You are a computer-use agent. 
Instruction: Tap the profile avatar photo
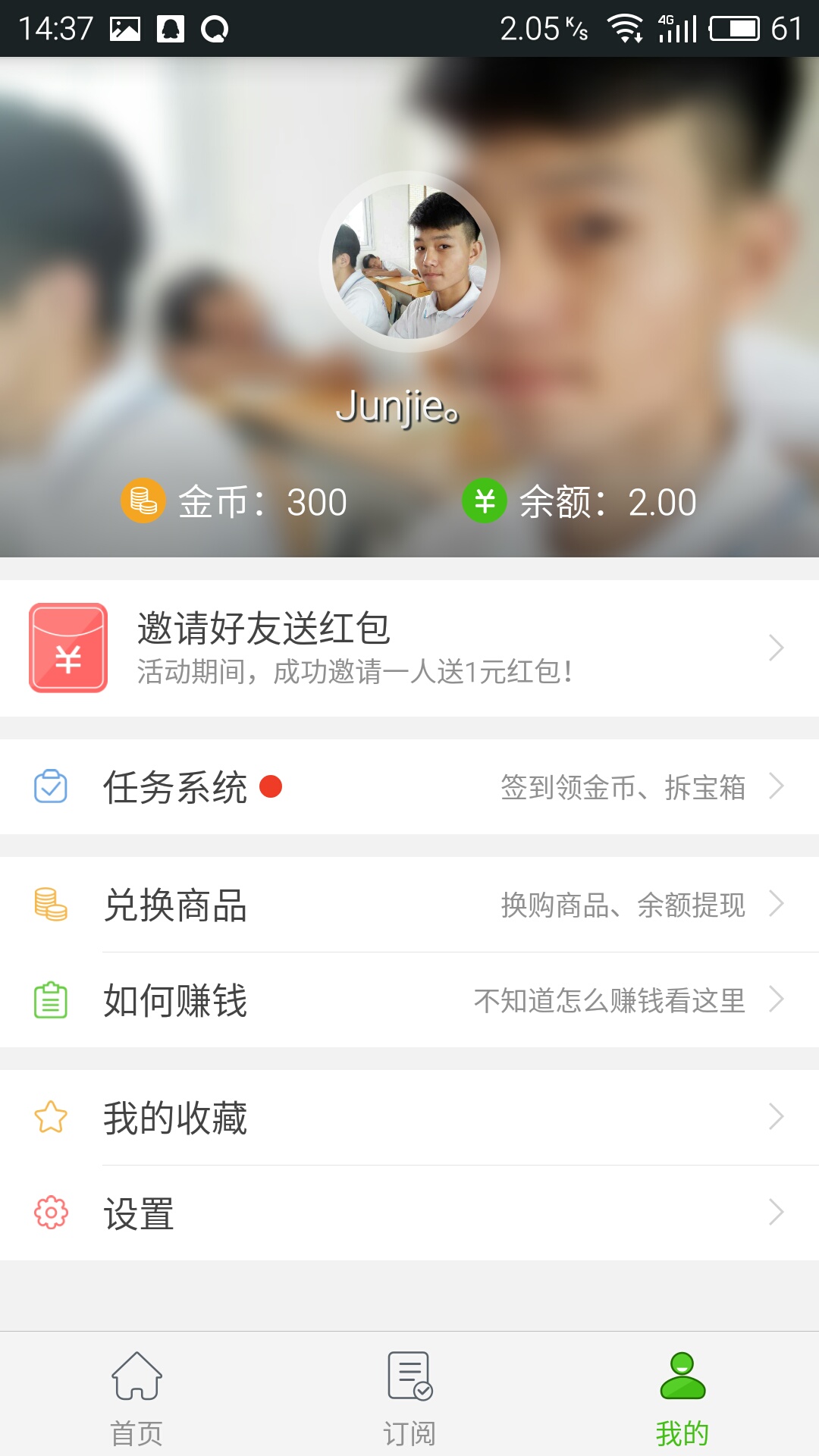tap(409, 262)
